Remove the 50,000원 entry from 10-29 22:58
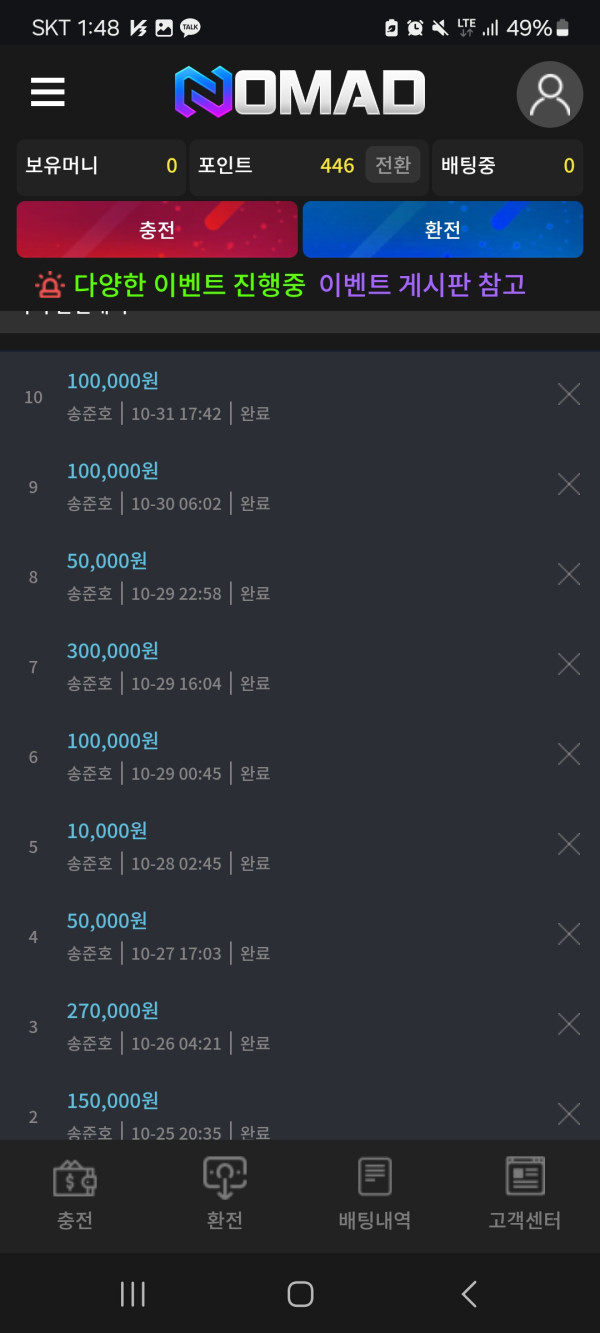600x1333 pixels. (x=568, y=574)
